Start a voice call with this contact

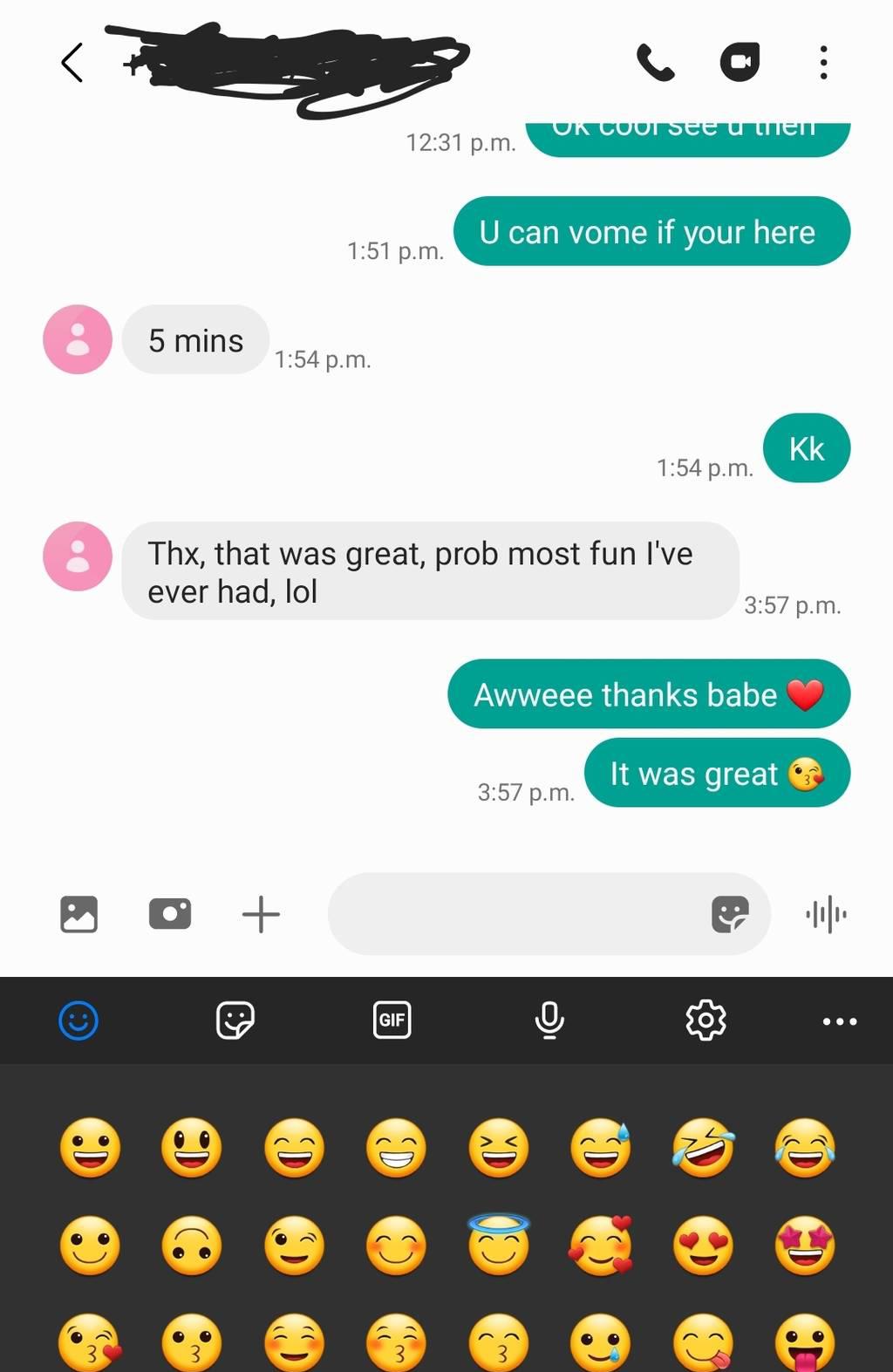[x=655, y=63]
